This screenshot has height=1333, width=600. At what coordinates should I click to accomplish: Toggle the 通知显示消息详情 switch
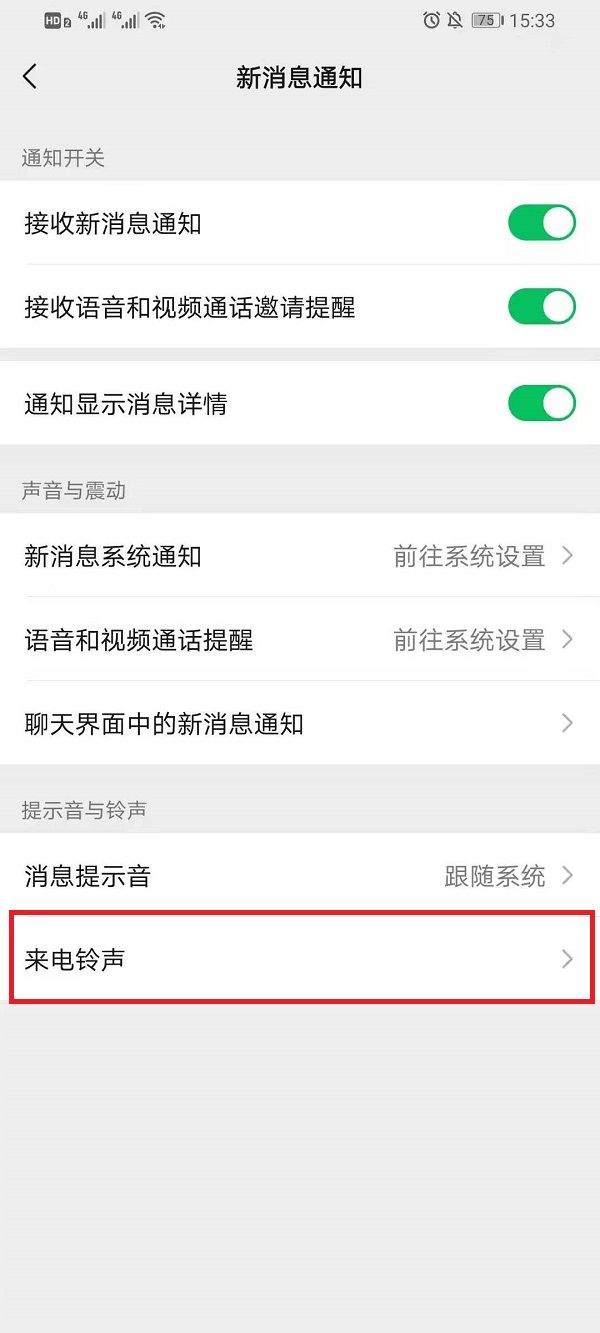[x=541, y=404]
